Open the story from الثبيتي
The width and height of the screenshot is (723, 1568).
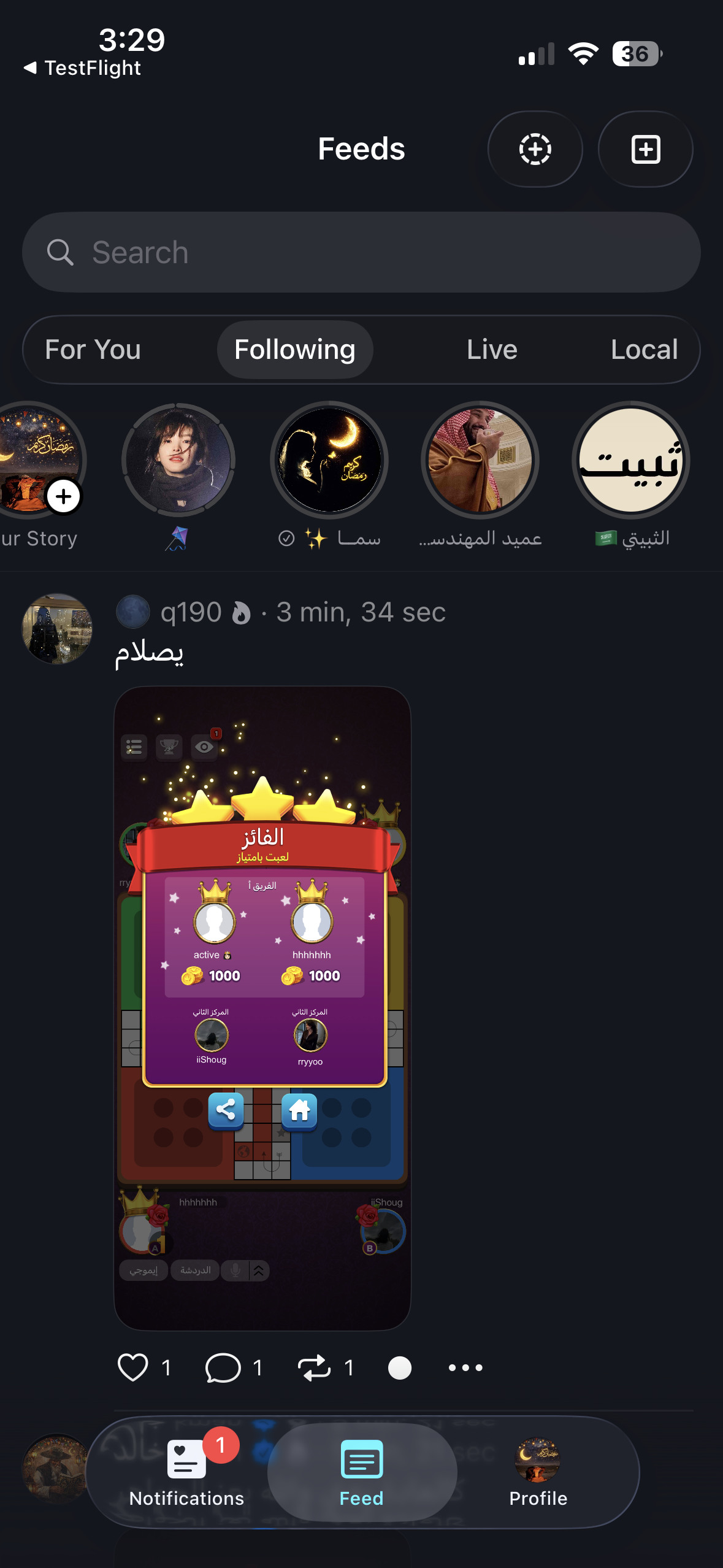(631, 460)
